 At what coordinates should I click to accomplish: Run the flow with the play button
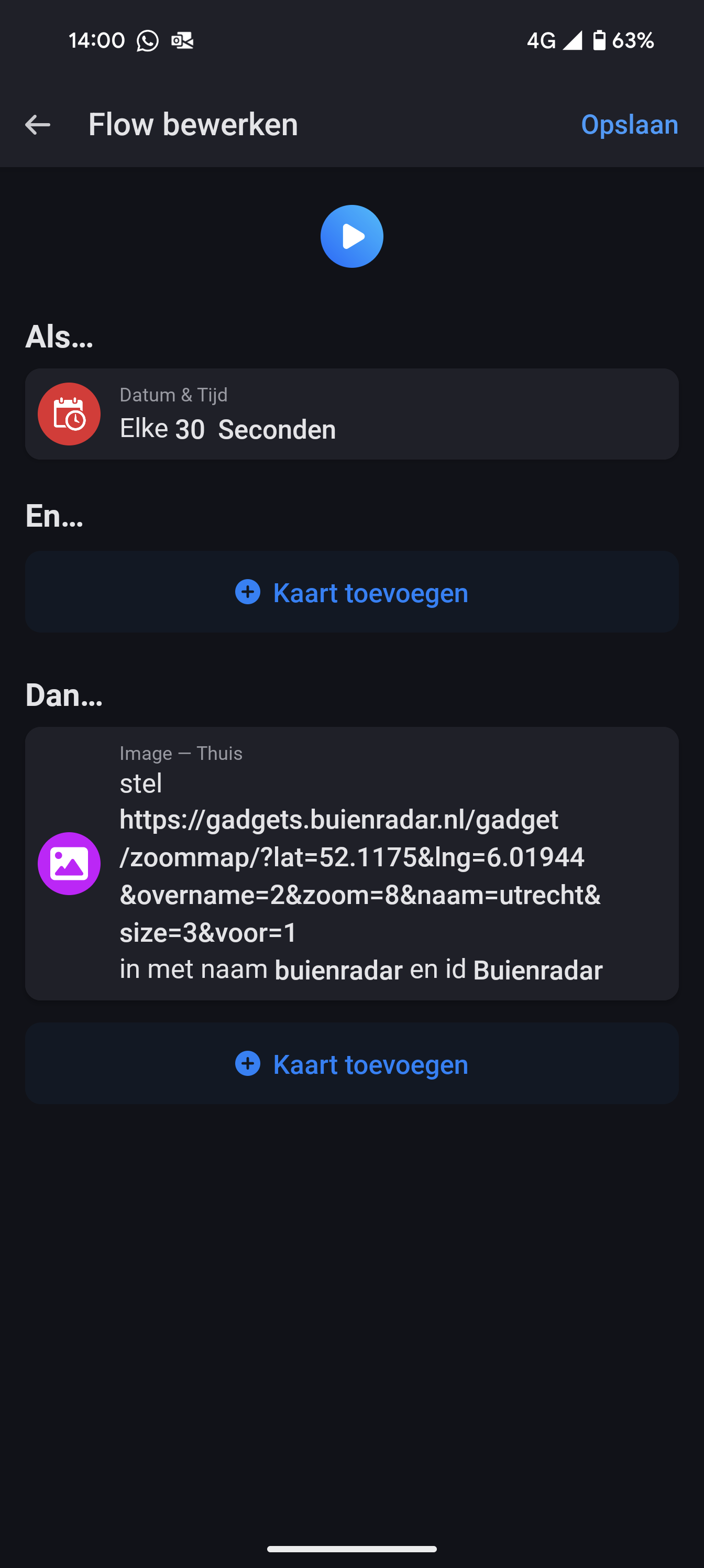(351, 236)
